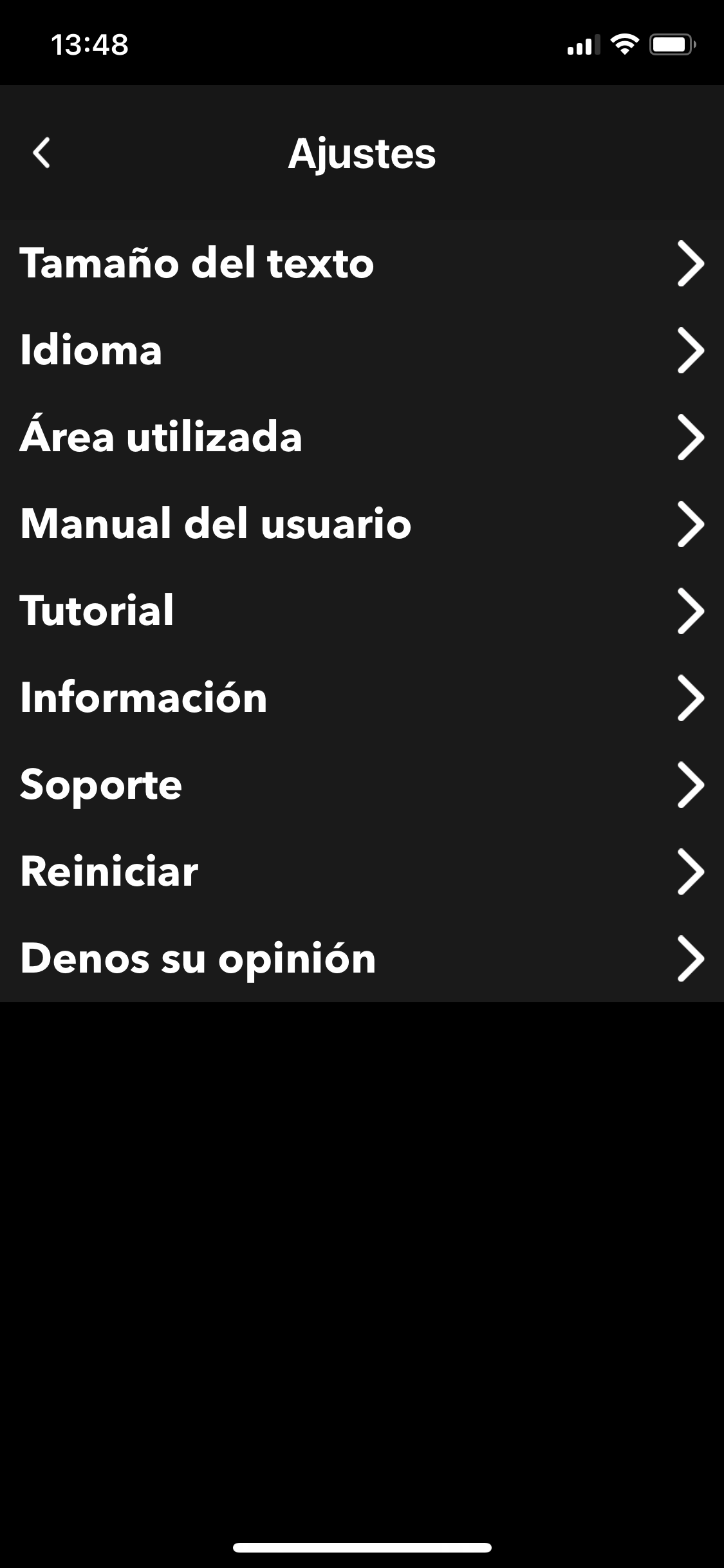This screenshot has height=1568, width=724.
Task: Click the chevron beside Reiniciar
Action: (691, 872)
